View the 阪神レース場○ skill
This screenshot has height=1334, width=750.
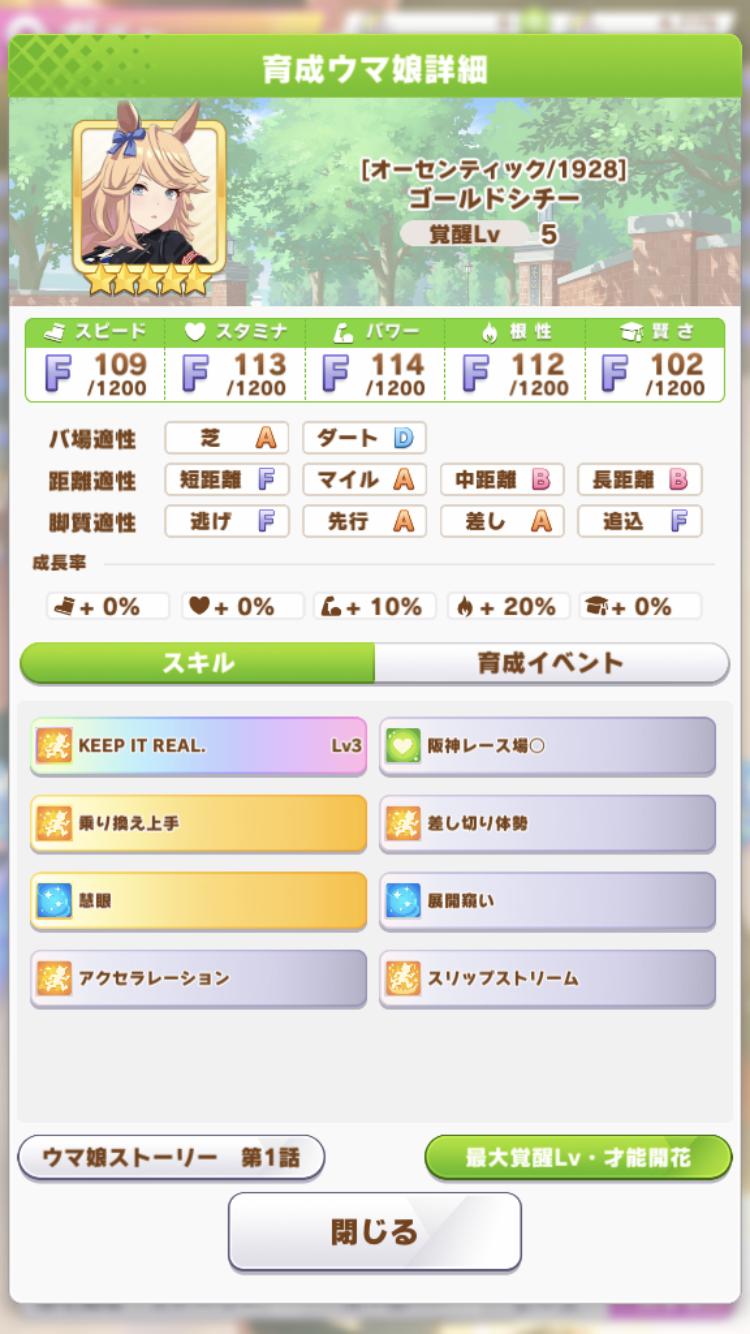547,746
